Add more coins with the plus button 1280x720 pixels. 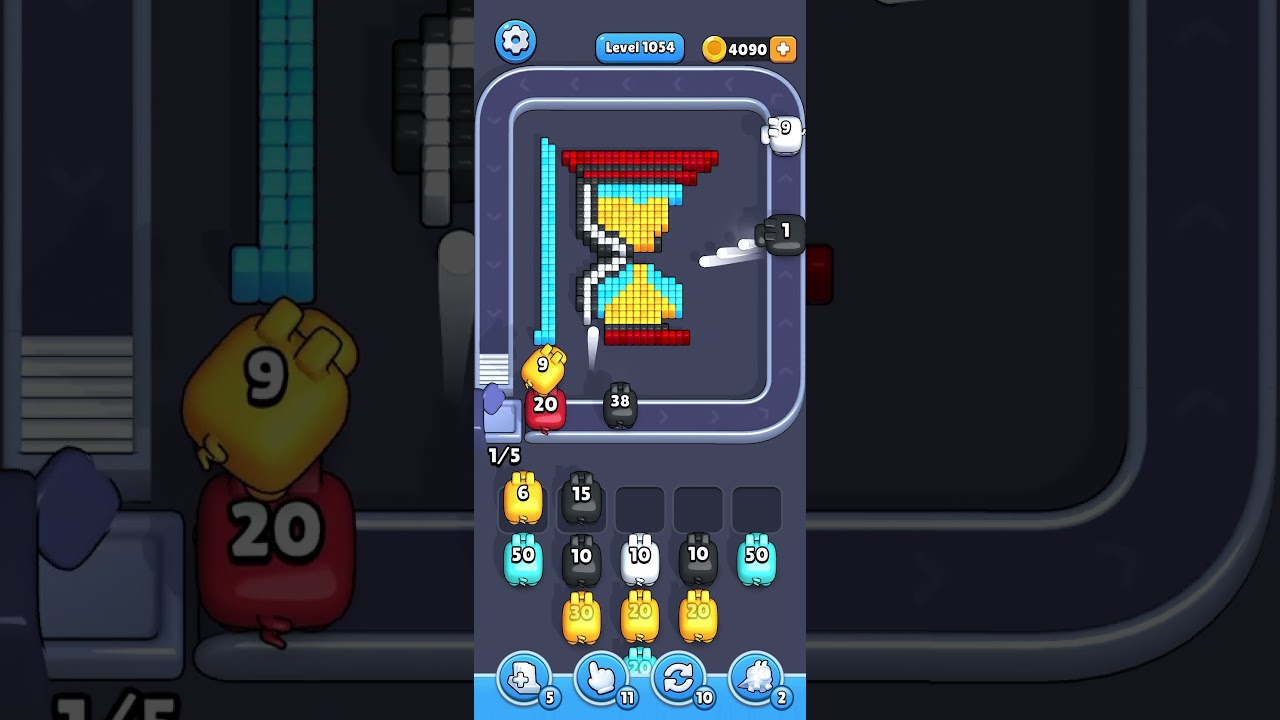coord(783,49)
